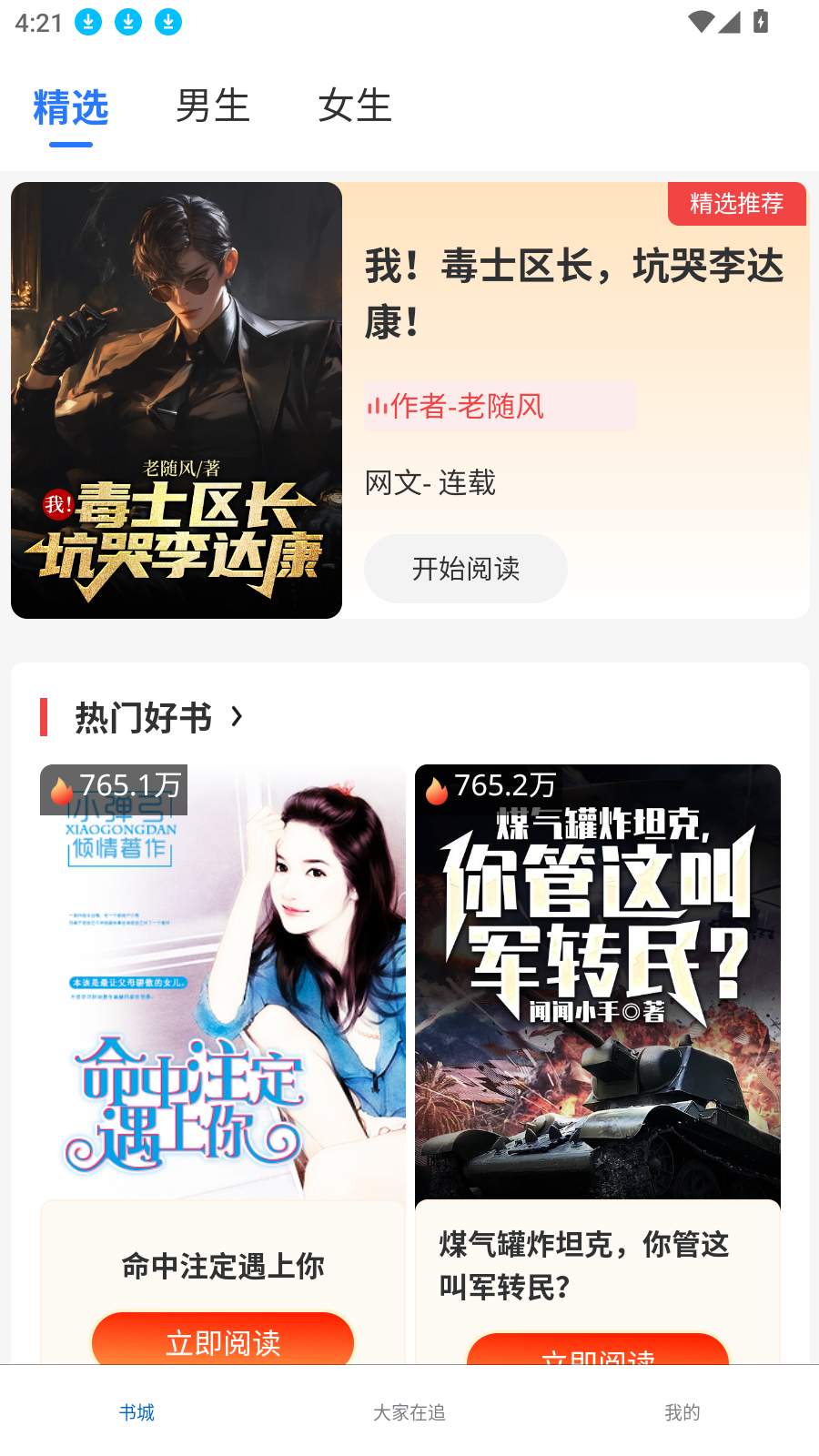Switch to the 男生 tab
Image resolution: width=819 pixels, height=1456 pixels.
214,106
